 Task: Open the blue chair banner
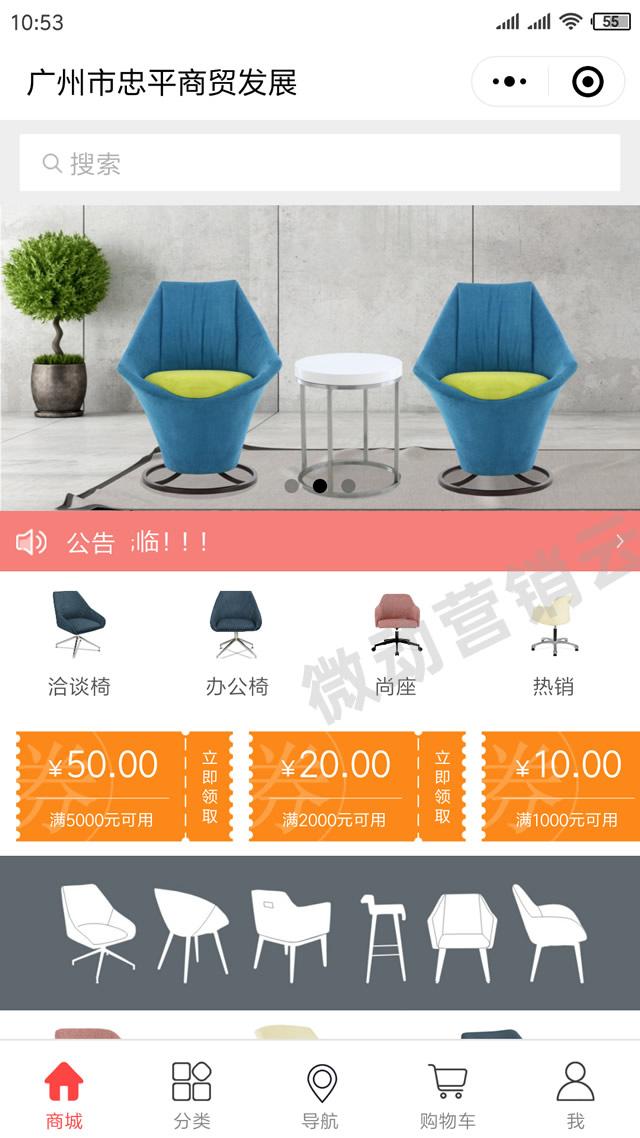coord(320,357)
